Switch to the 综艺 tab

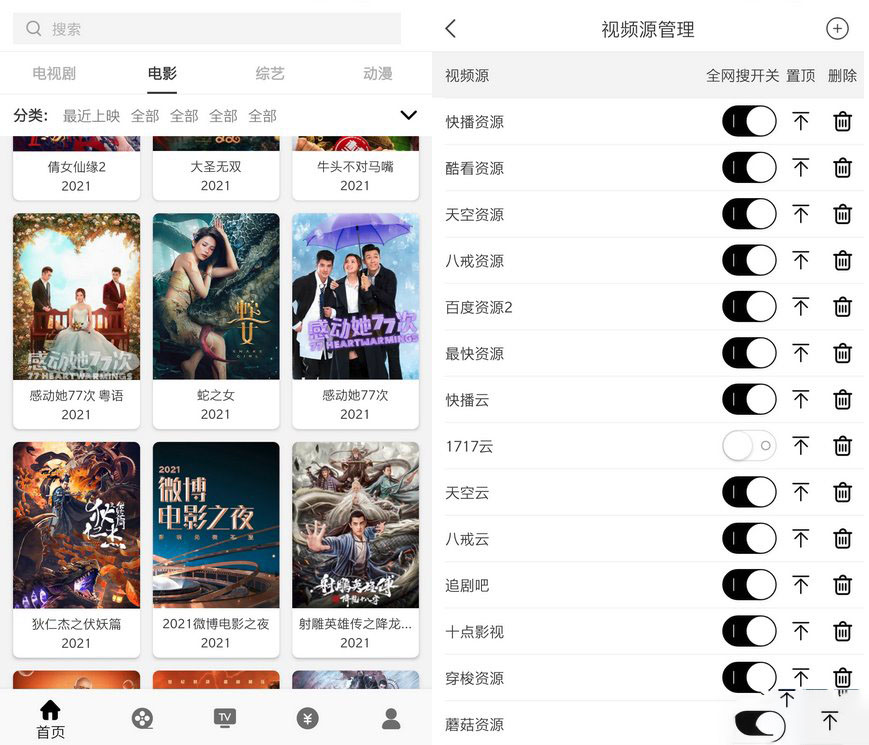click(x=270, y=73)
